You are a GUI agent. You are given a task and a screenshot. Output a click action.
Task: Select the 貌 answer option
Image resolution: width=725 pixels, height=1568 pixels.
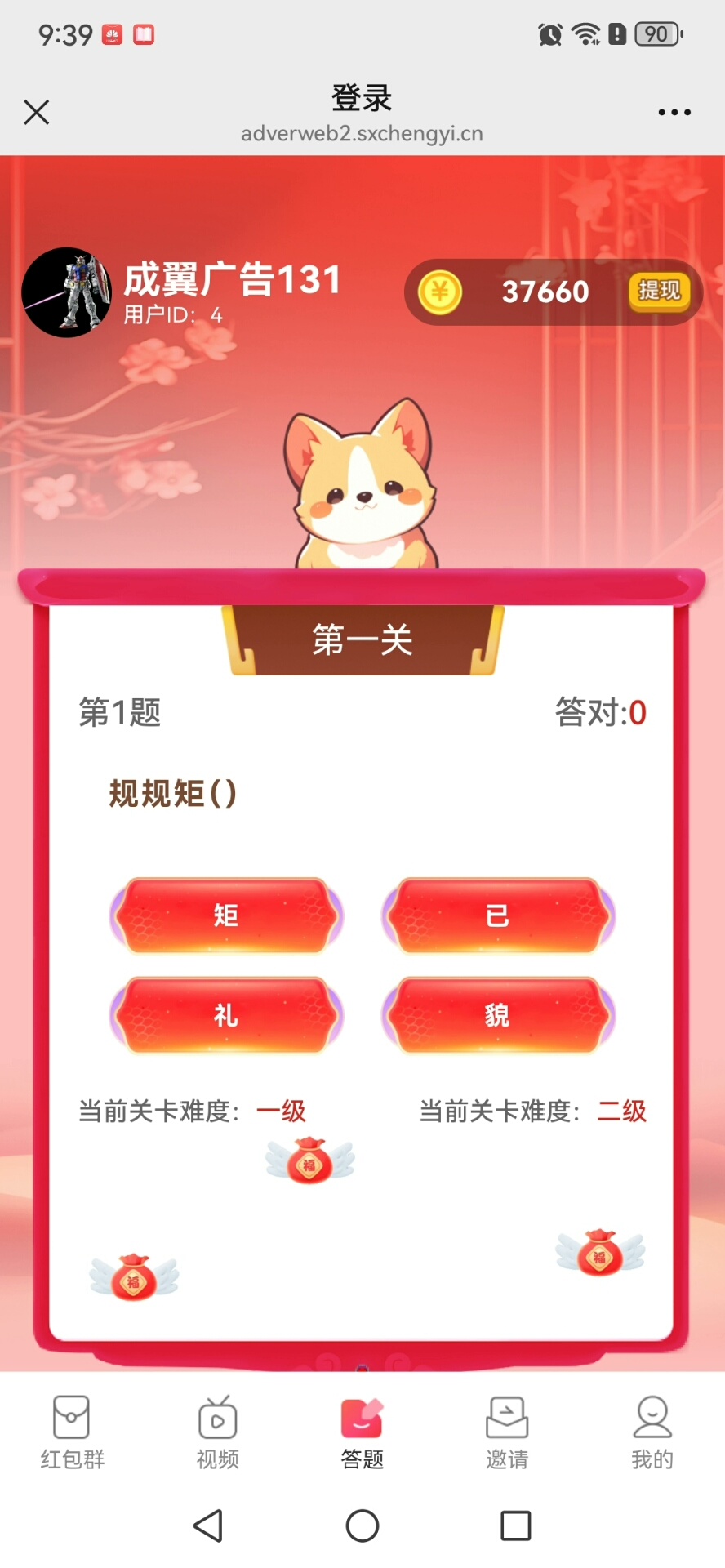point(497,1015)
